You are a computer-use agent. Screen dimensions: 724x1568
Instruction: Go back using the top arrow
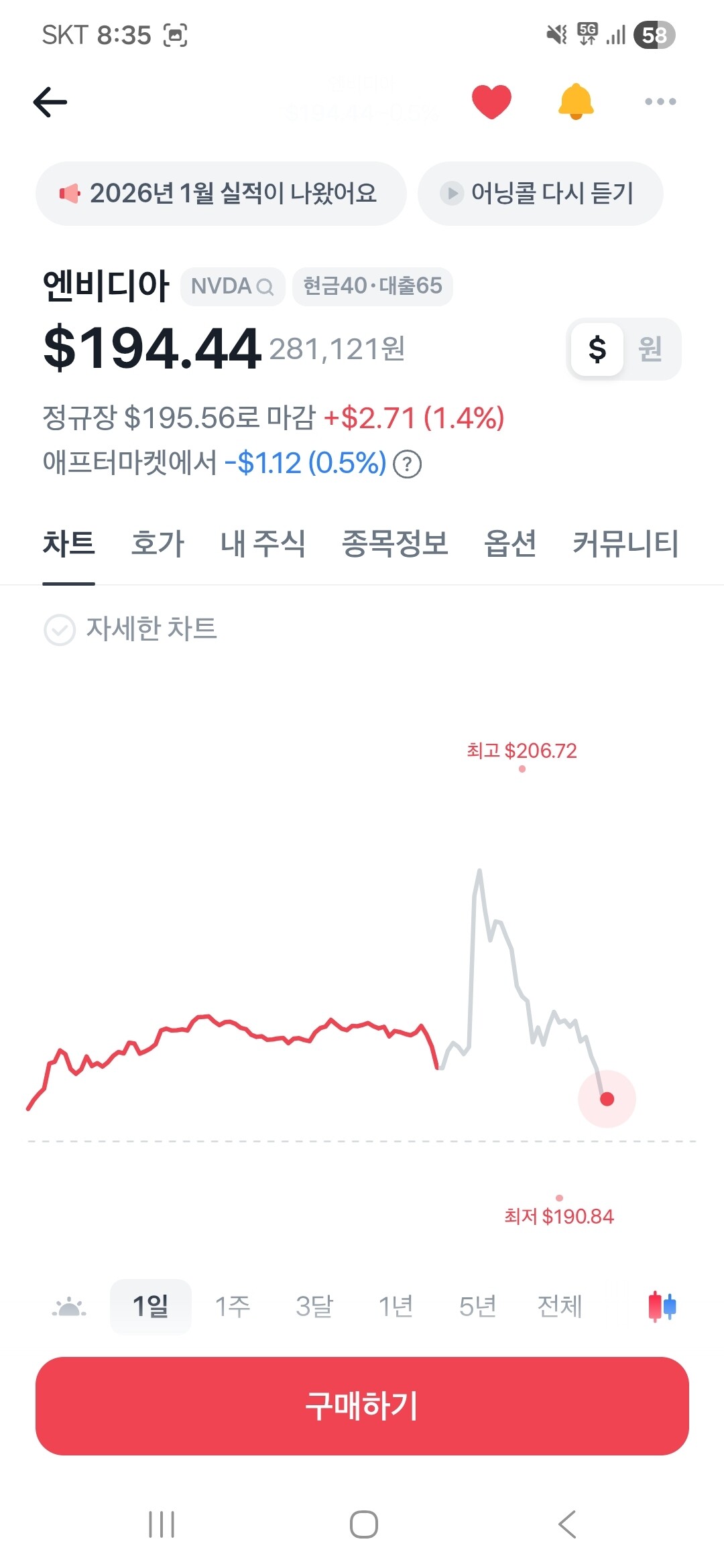(x=51, y=103)
